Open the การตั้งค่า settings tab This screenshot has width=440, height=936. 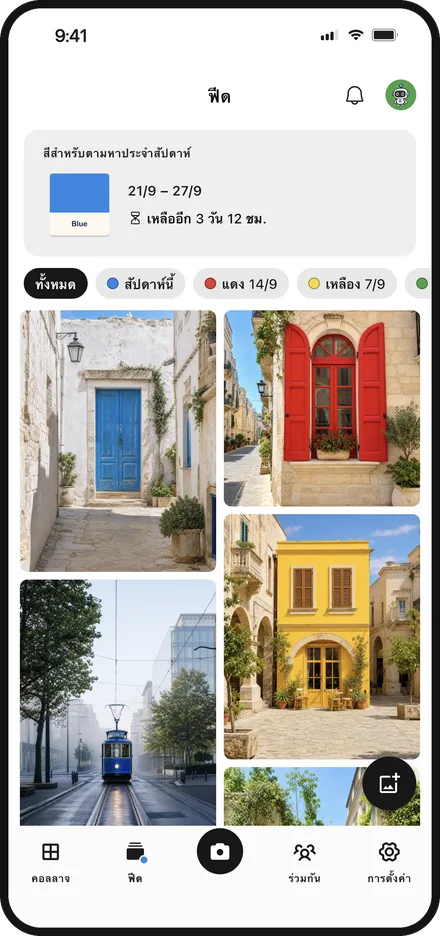389,863
